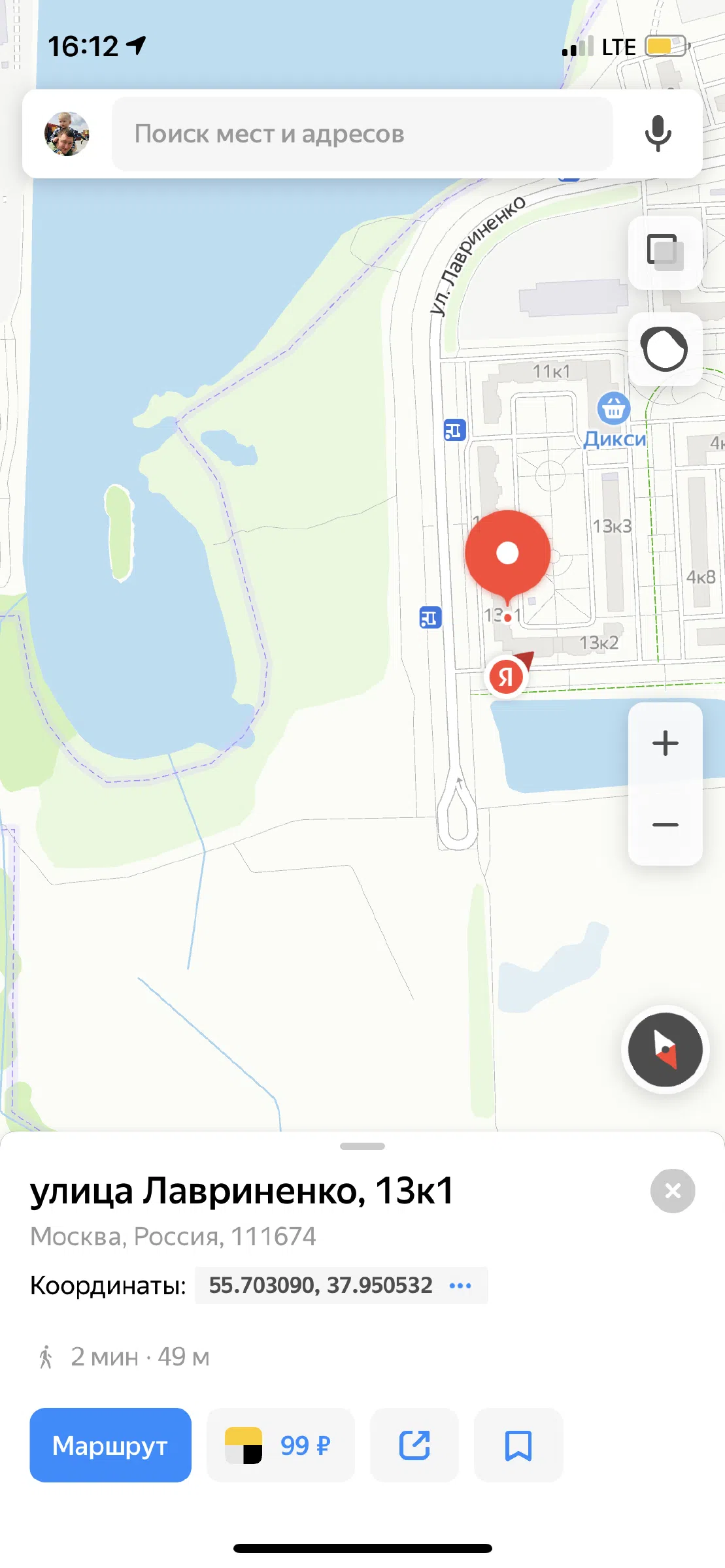Open the profile avatar
Screen dimensions: 725x1568
67,134
